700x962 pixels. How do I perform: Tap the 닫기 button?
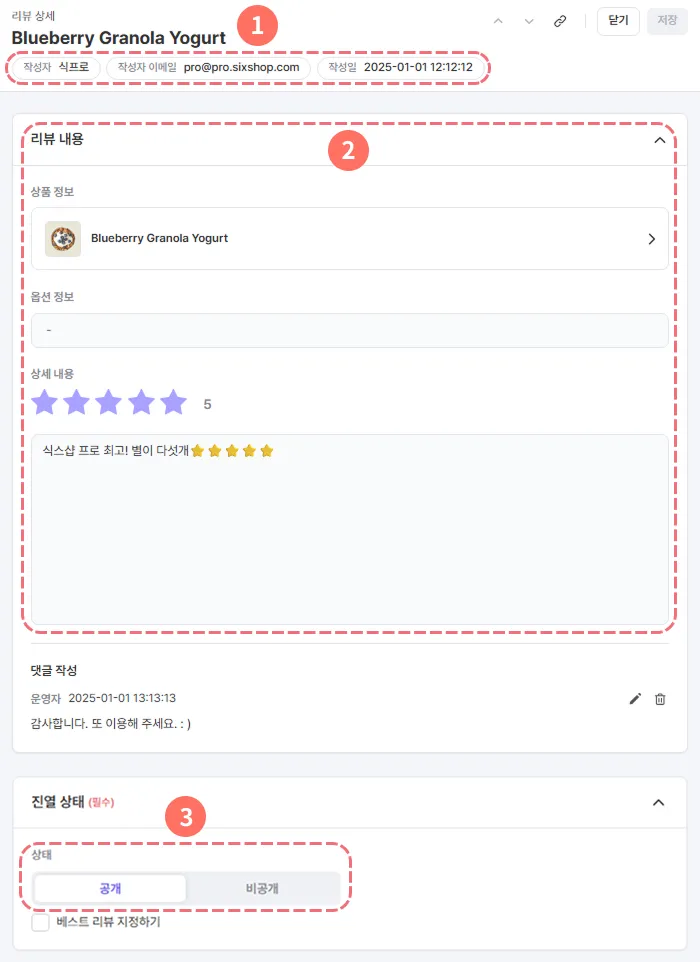(618, 21)
